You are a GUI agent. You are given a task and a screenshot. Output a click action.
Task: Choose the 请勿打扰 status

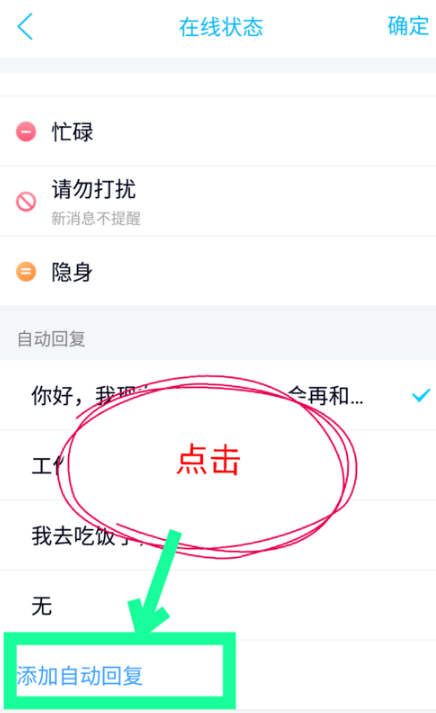[x=218, y=201]
